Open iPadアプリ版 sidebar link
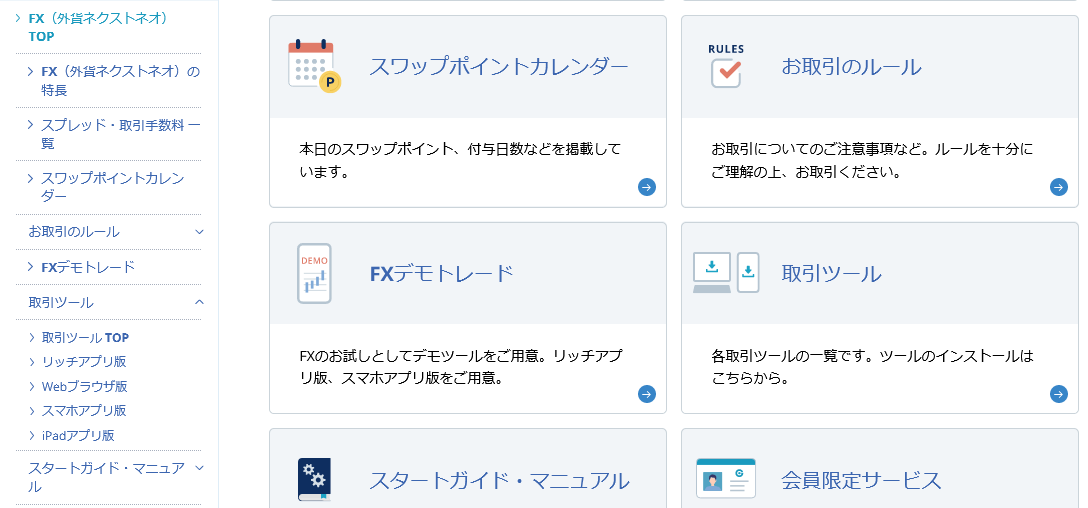Viewport: 1088px width, 508px height. (78, 435)
